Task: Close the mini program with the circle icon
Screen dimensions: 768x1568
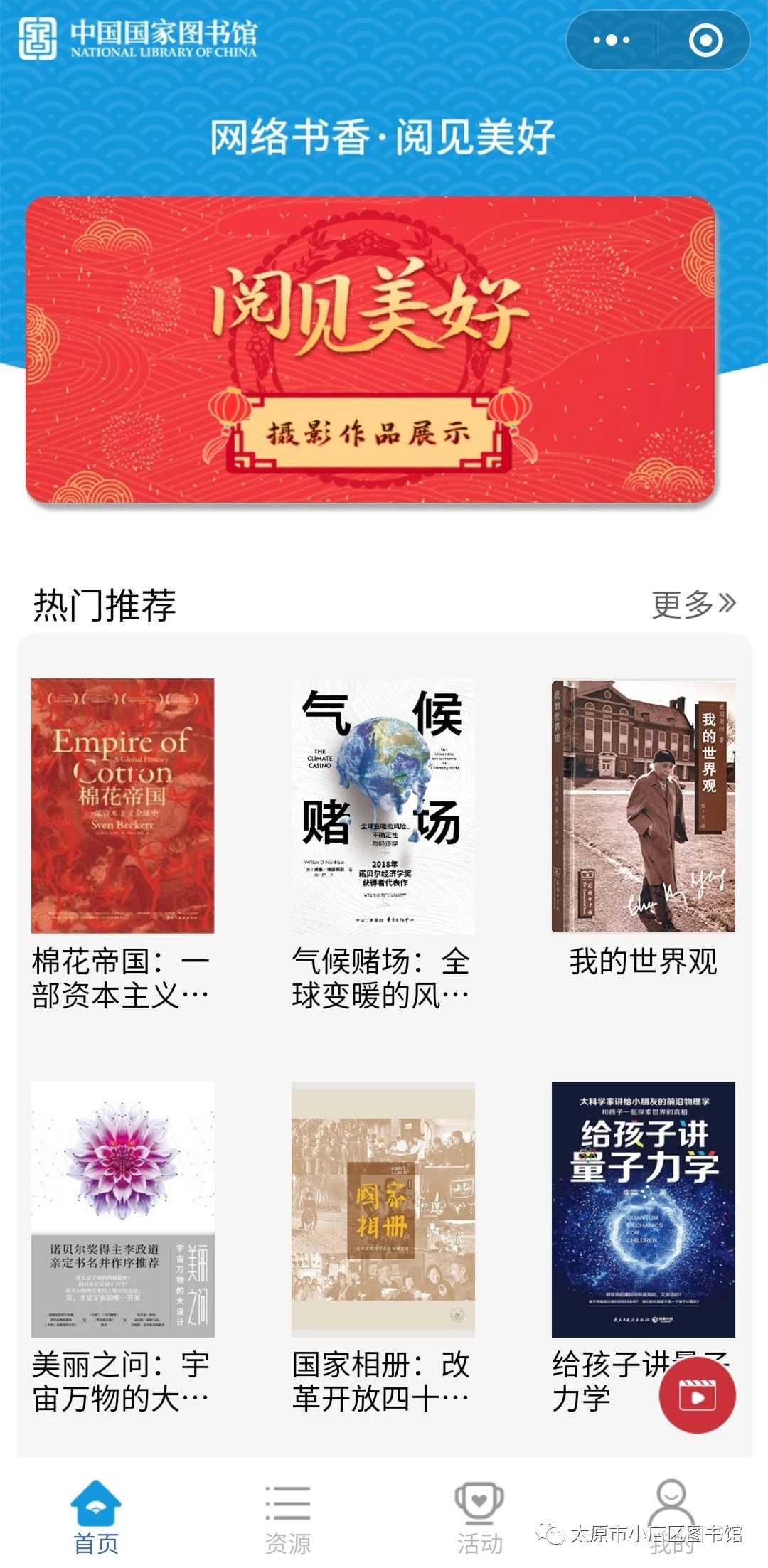Action: pos(705,41)
